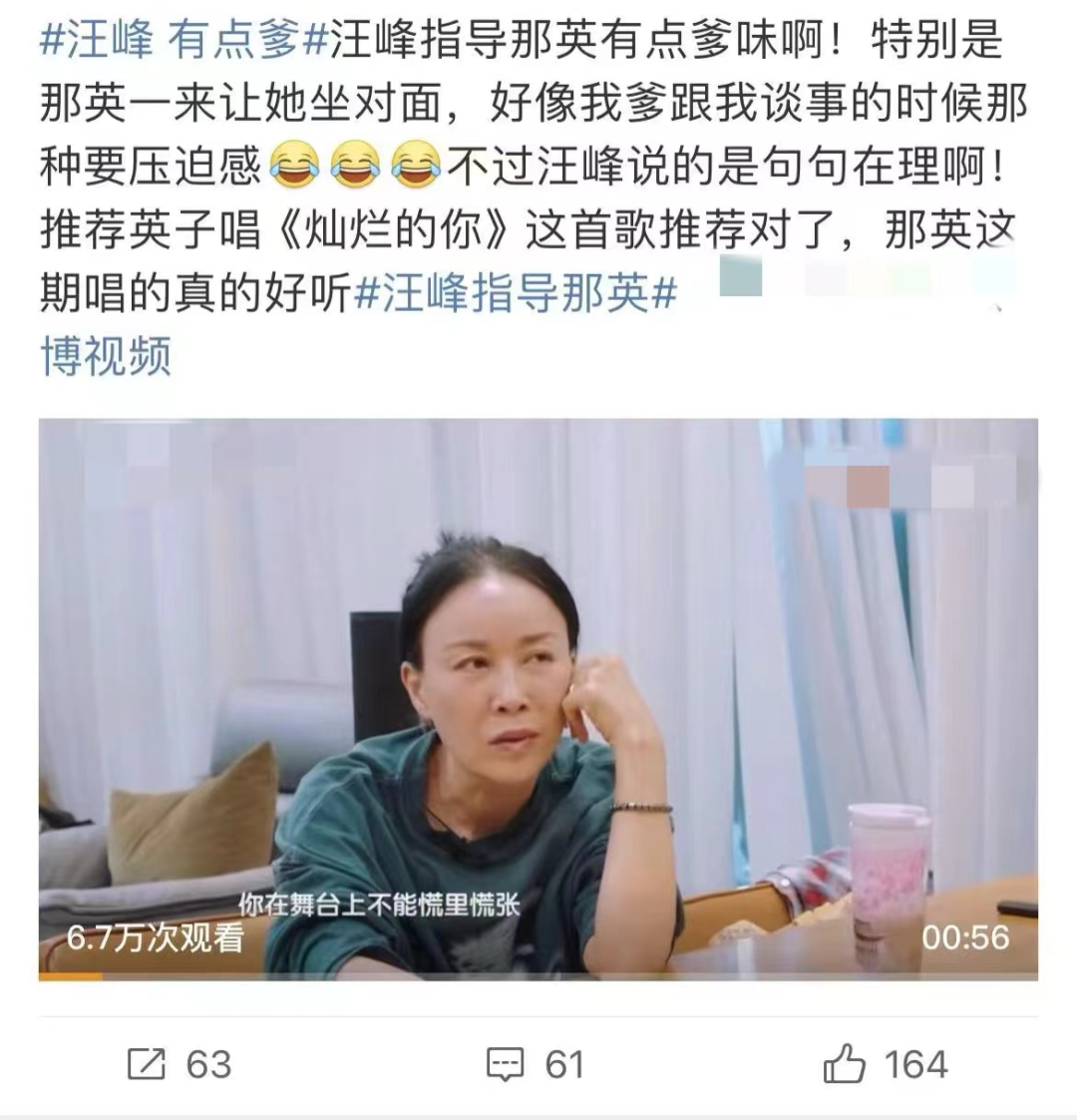This screenshot has height=1120, width=1077.
Task: Like this post with 164 likes
Action: (x=884, y=1064)
